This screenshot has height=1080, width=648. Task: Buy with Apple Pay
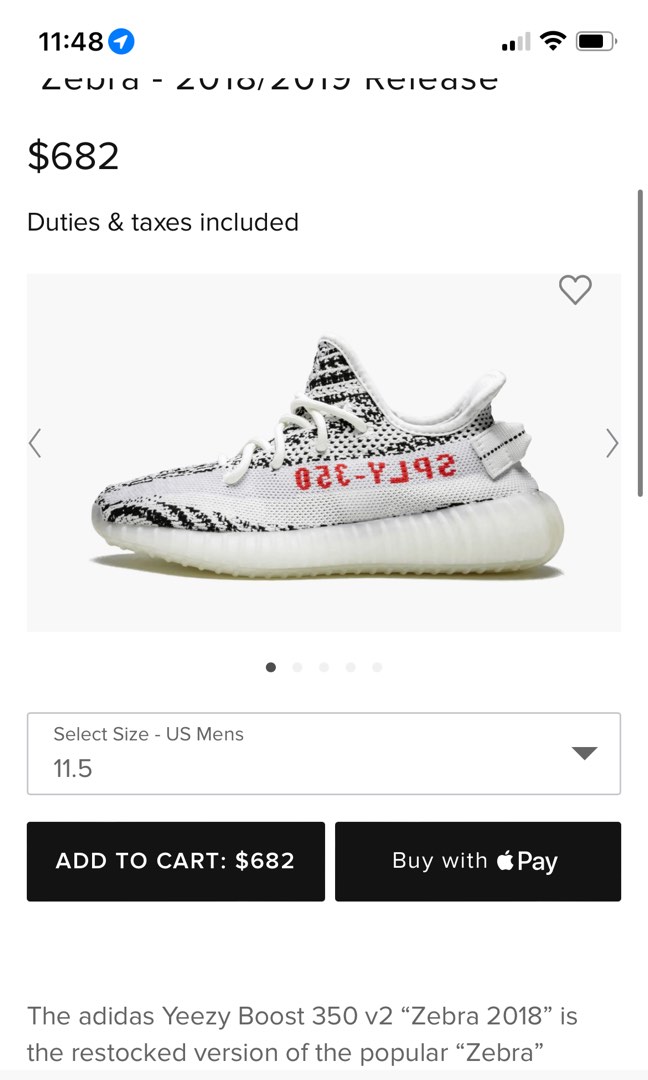(477, 861)
